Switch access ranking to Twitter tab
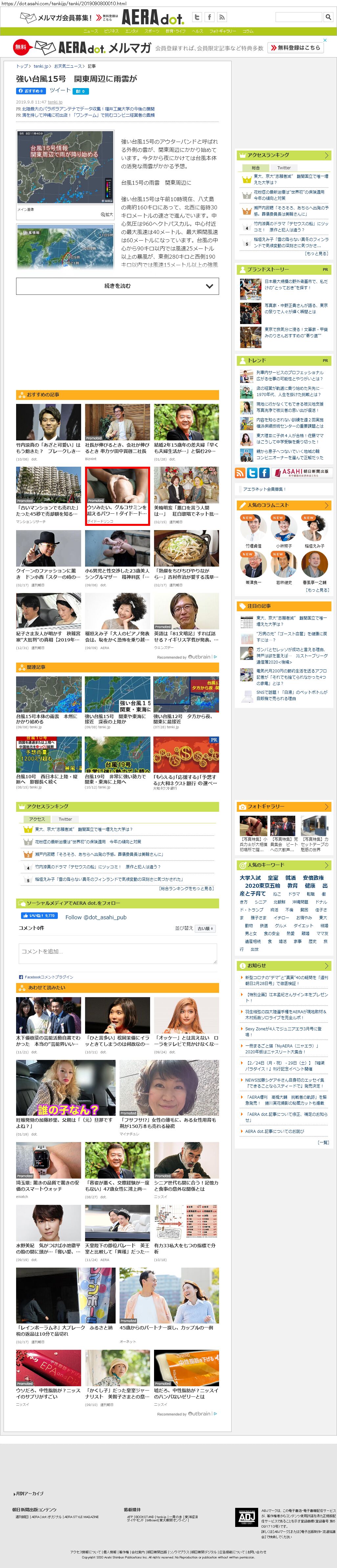 point(284,167)
